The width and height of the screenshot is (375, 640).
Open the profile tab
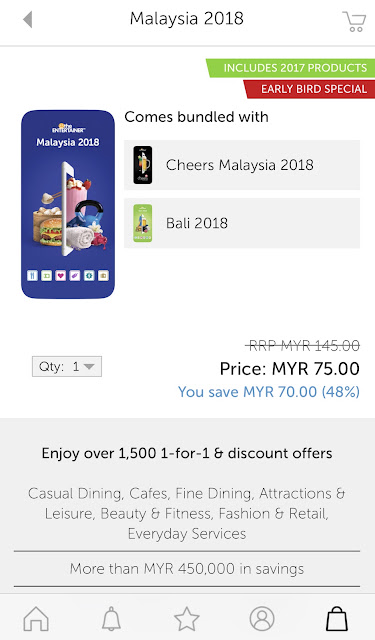pyautogui.click(x=262, y=618)
